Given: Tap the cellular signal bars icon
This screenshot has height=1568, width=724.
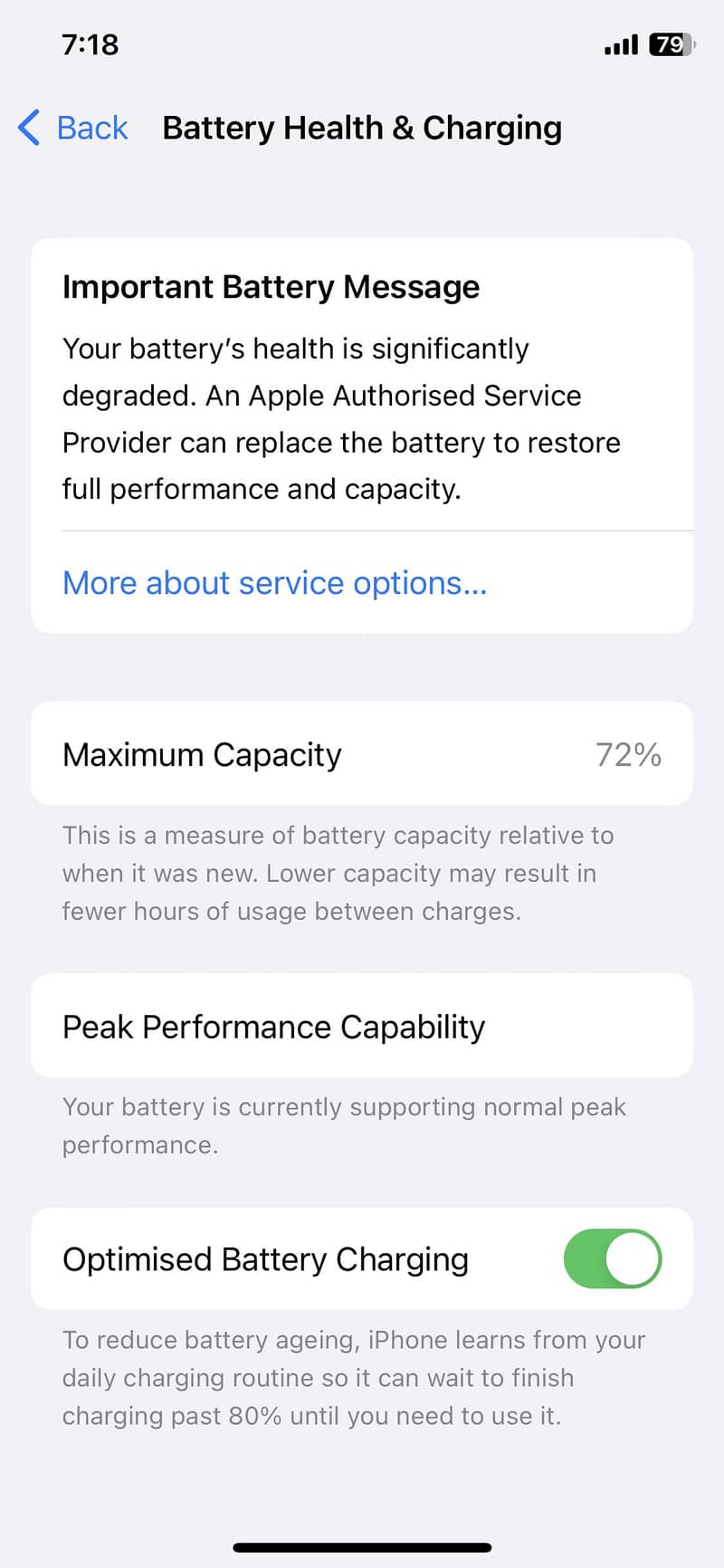Looking at the screenshot, I should [x=620, y=44].
